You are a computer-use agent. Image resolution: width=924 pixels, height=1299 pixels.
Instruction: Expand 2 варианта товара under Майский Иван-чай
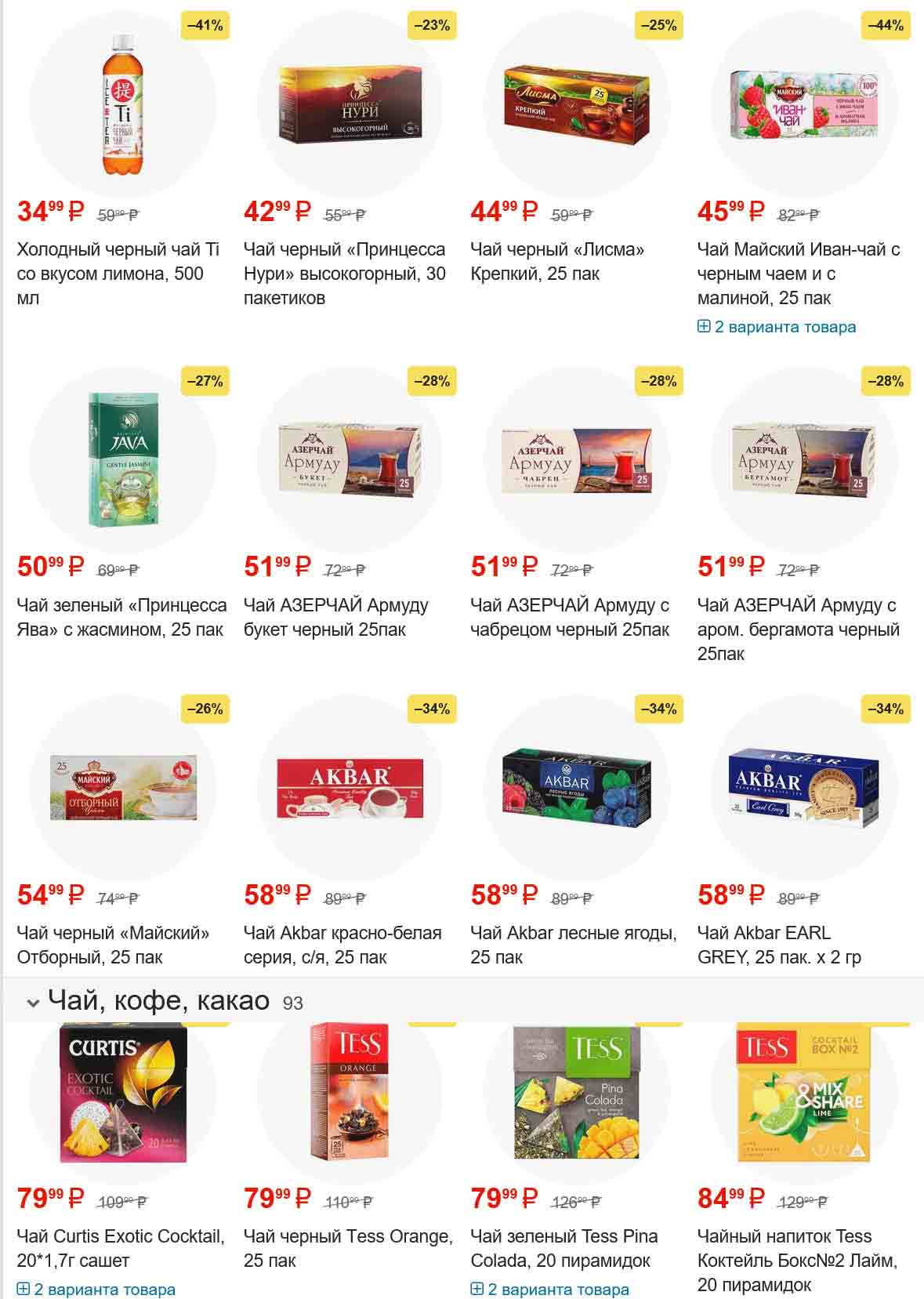point(784,327)
